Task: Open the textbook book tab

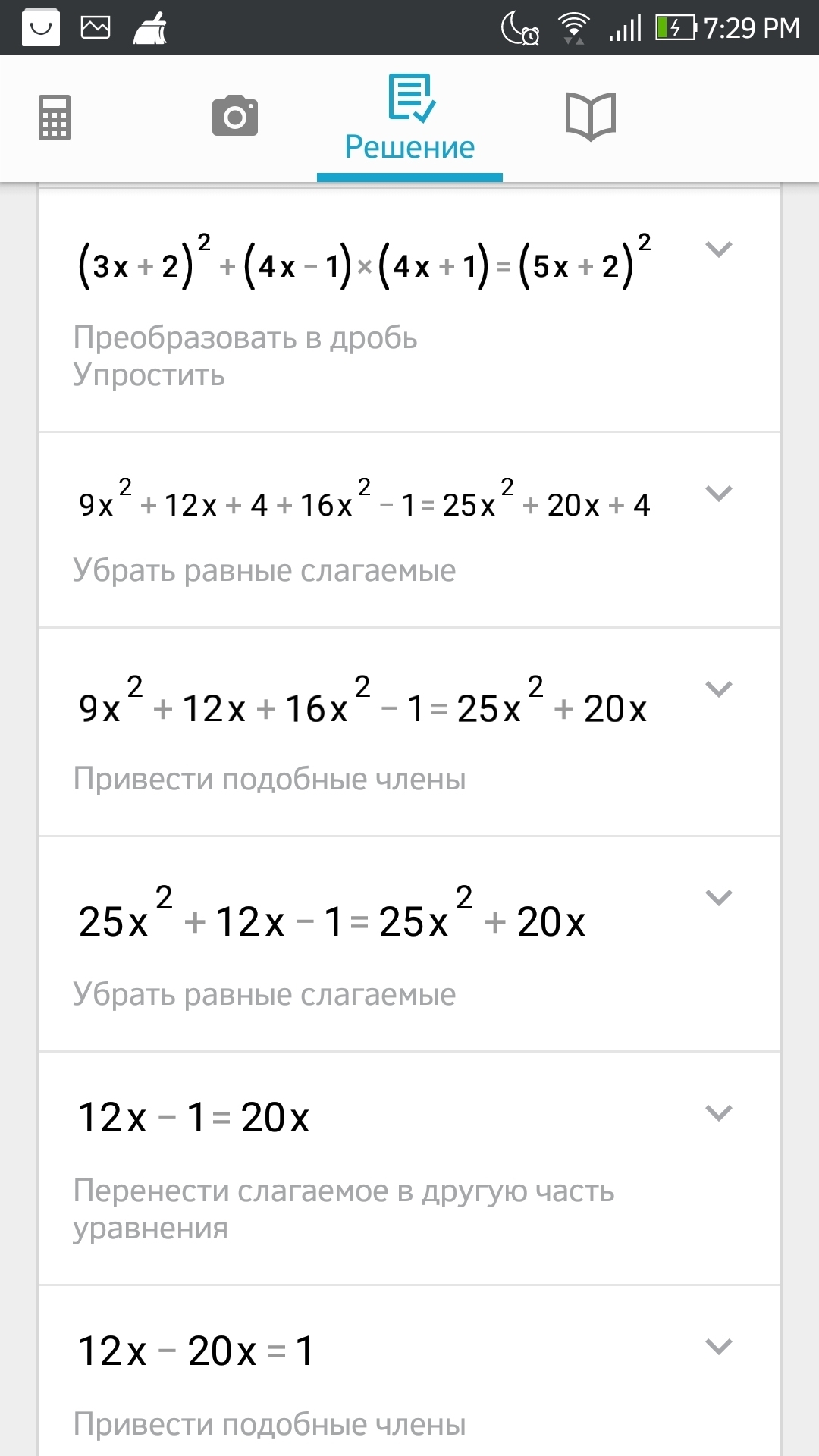Action: (x=591, y=117)
